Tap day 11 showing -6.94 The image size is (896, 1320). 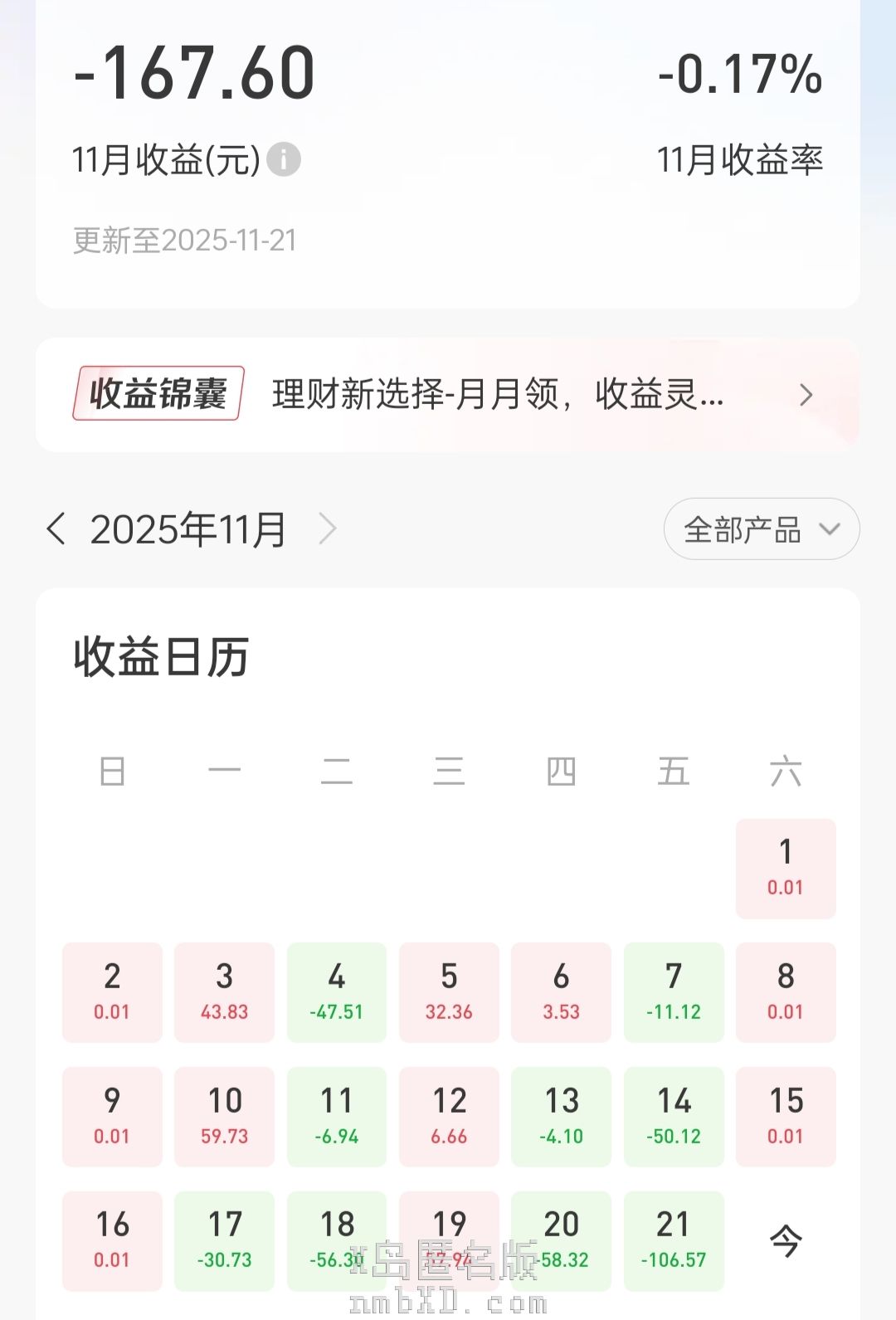click(336, 1116)
